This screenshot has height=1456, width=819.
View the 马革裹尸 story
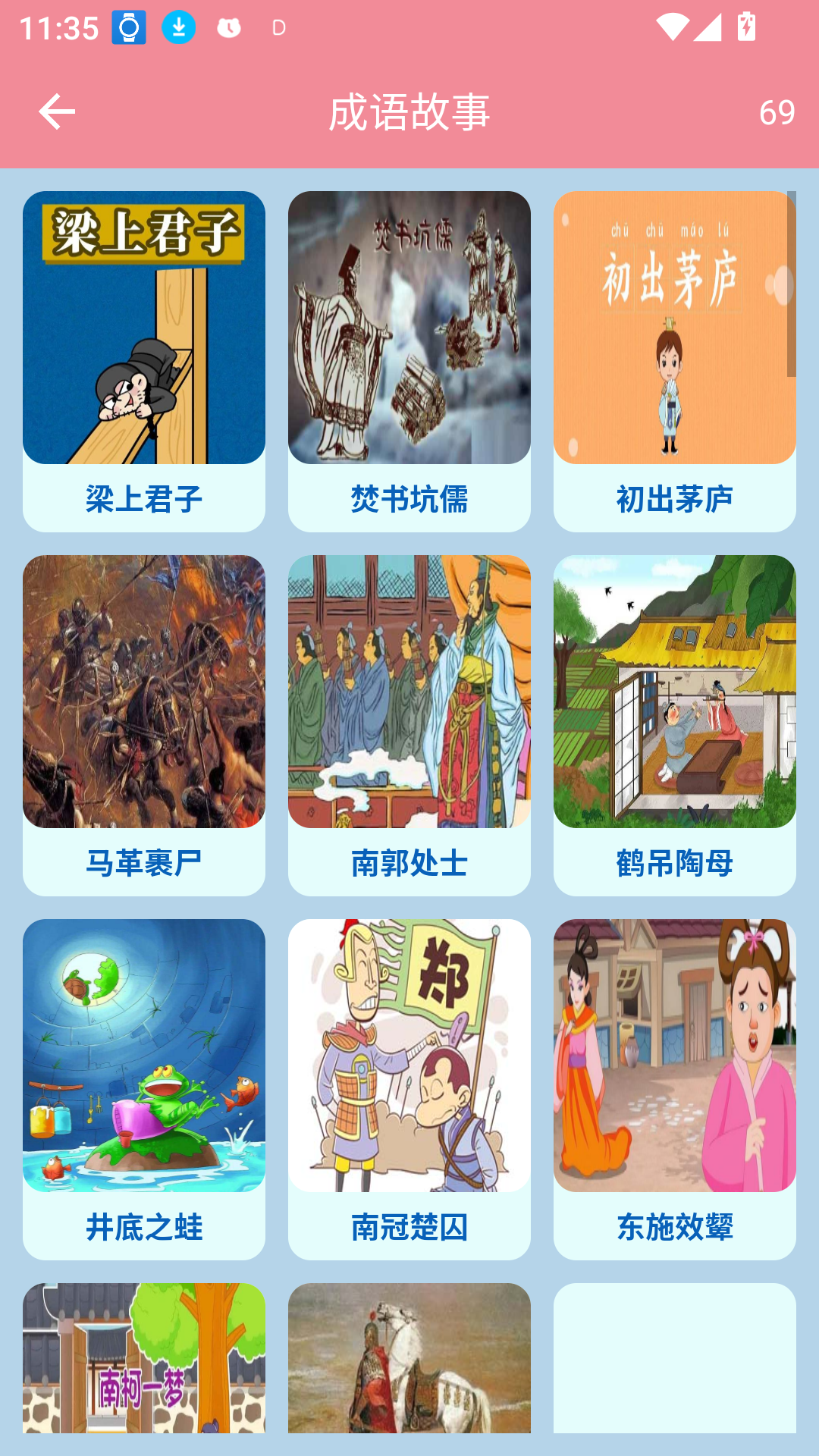(x=144, y=725)
